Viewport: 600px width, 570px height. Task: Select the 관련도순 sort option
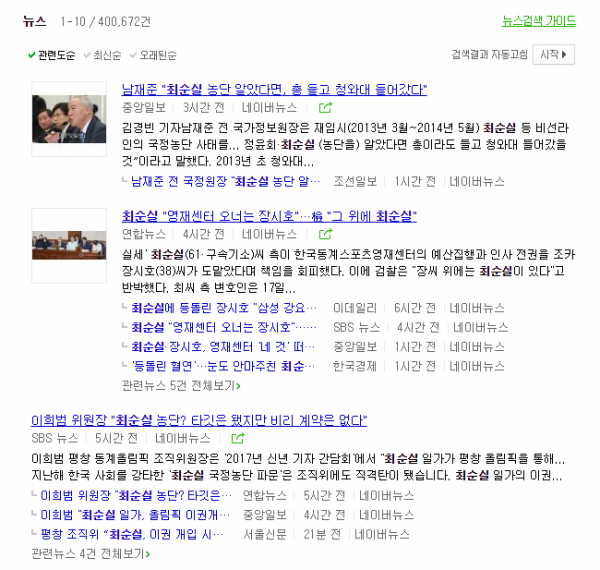point(57,54)
